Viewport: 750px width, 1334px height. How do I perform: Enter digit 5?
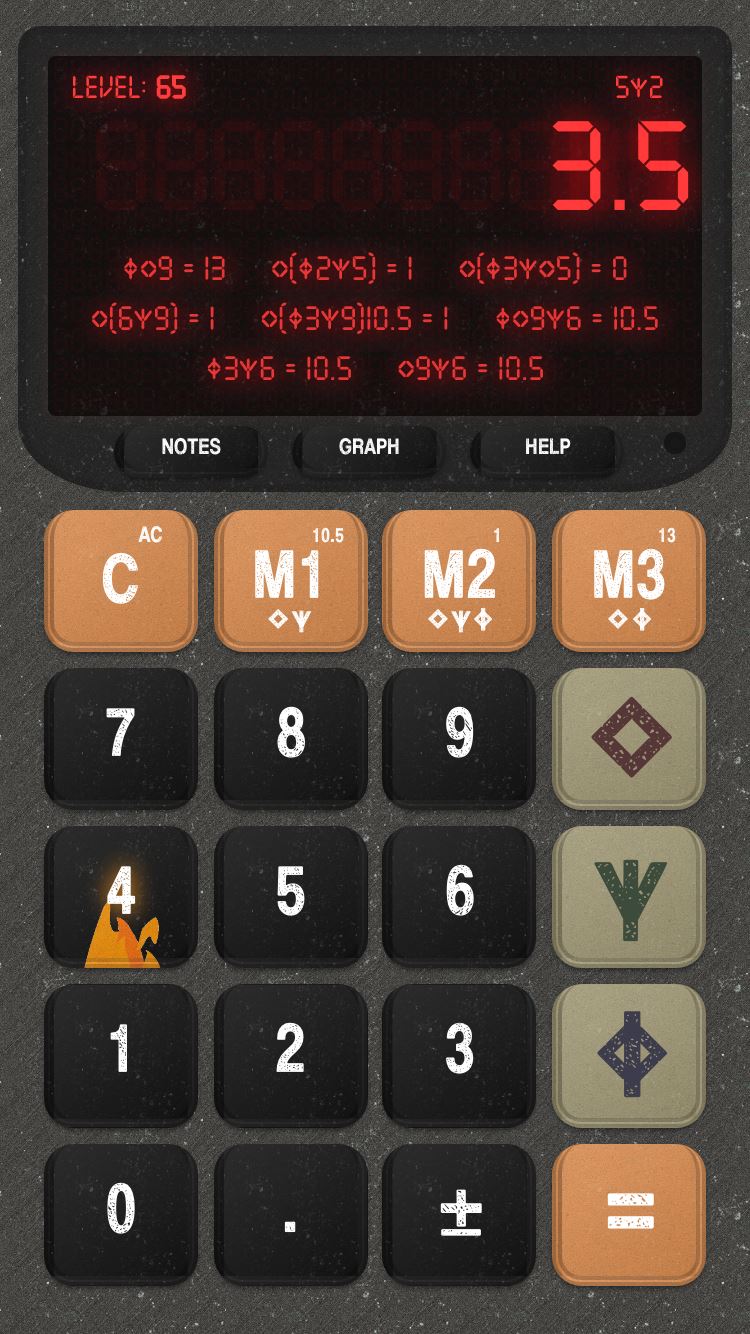click(x=290, y=895)
